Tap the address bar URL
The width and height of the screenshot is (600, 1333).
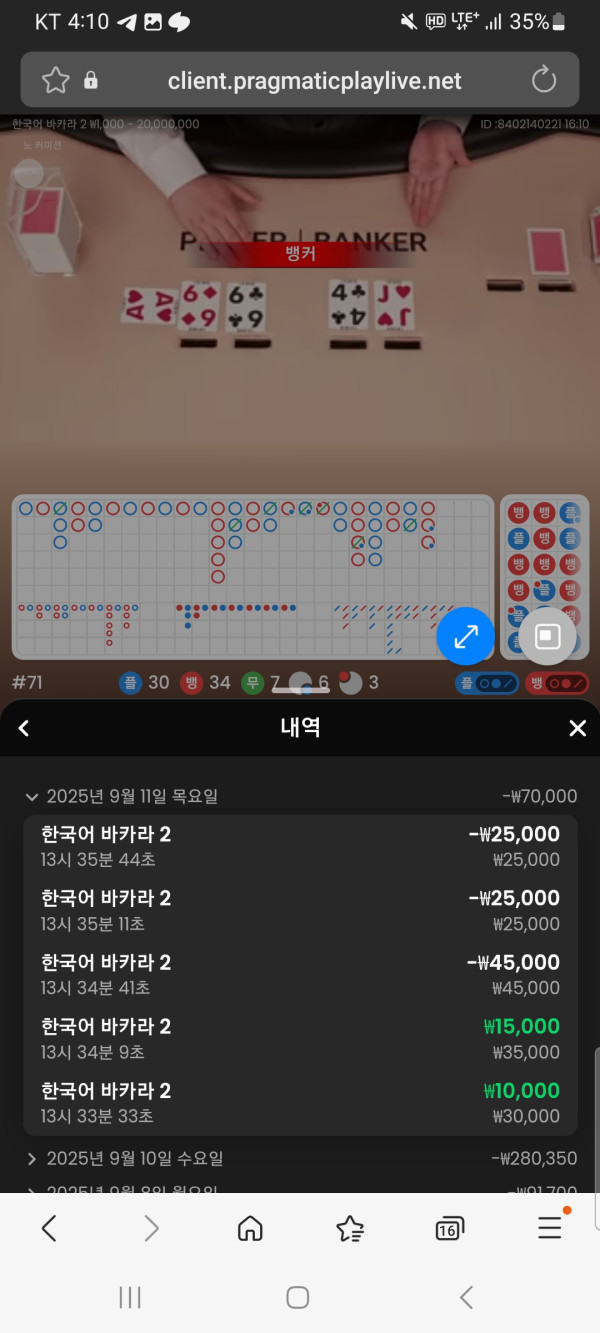(x=315, y=80)
